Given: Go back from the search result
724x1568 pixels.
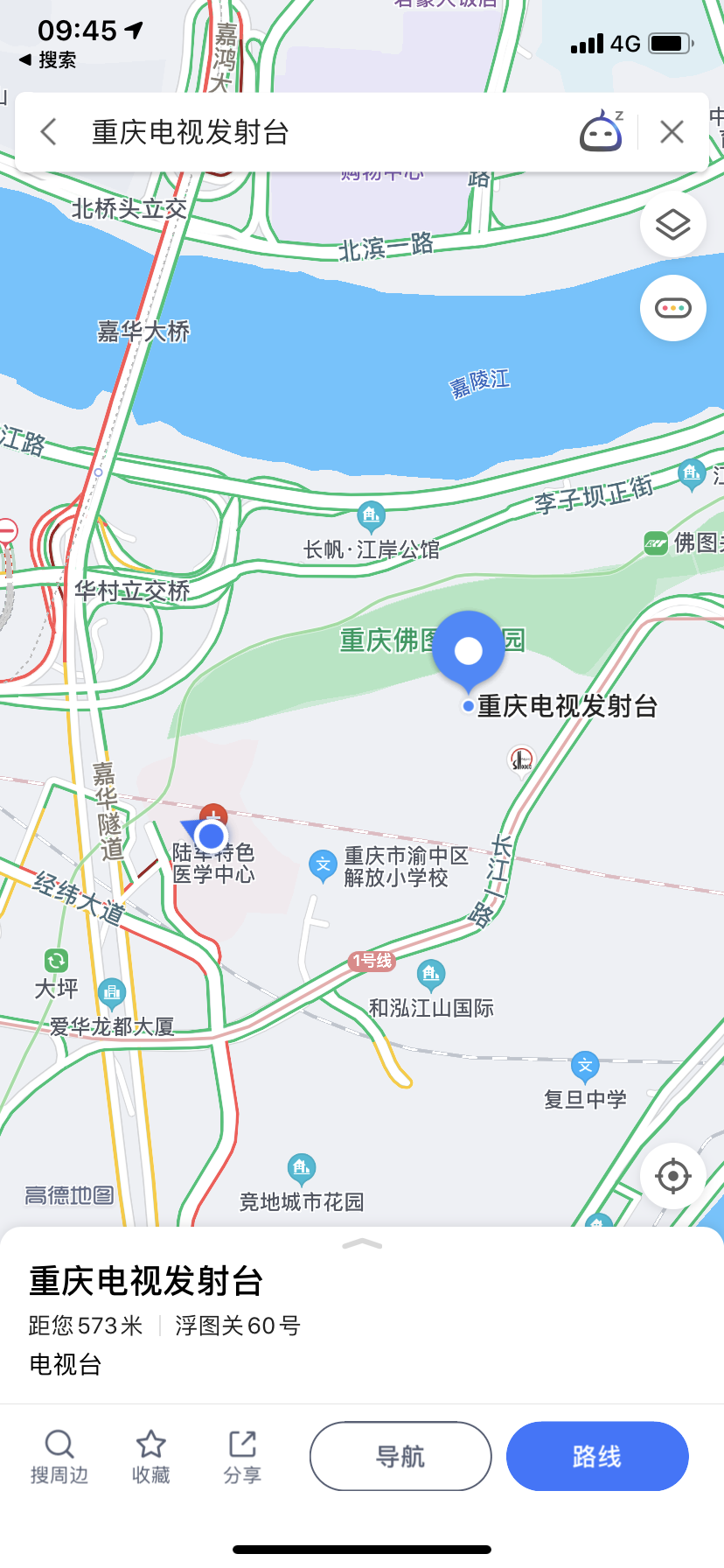Looking at the screenshot, I should pos(49,132).
